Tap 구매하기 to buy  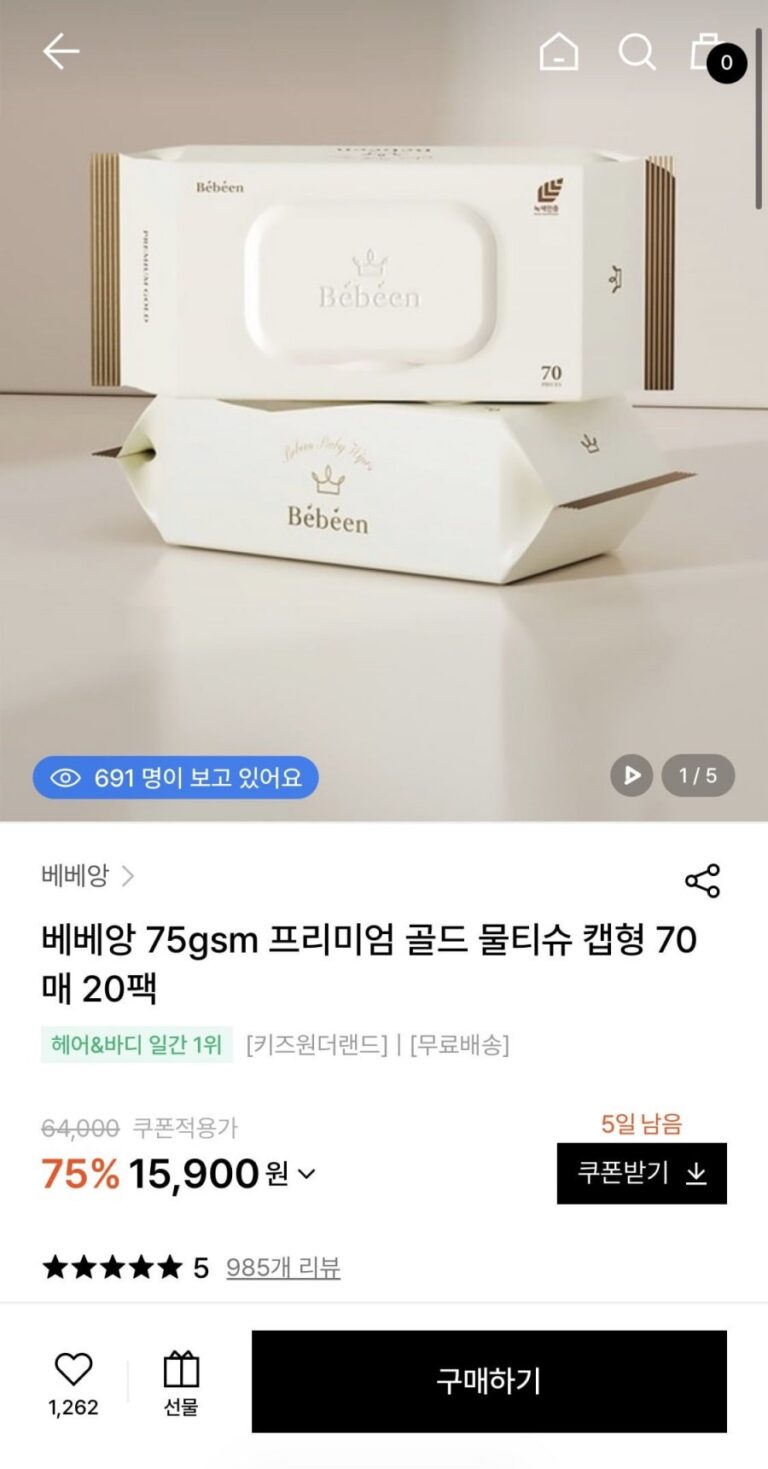pyautogui.click(x=488, y=1381)
